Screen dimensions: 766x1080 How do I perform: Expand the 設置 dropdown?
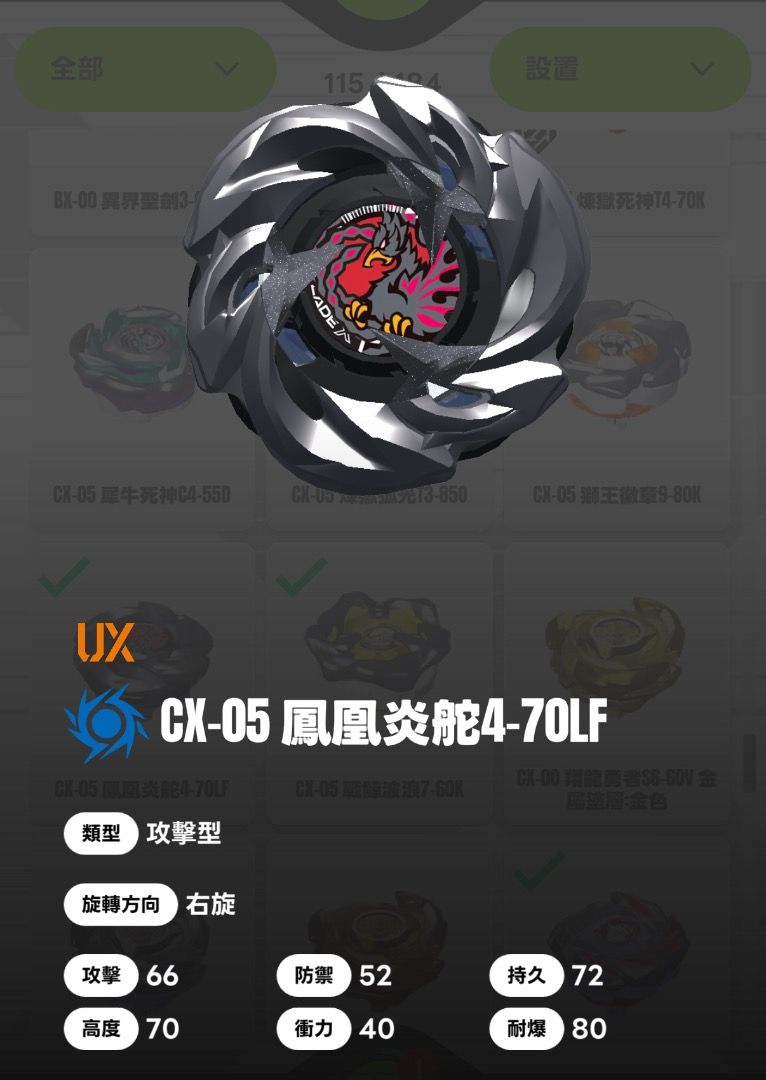(619, 69)
